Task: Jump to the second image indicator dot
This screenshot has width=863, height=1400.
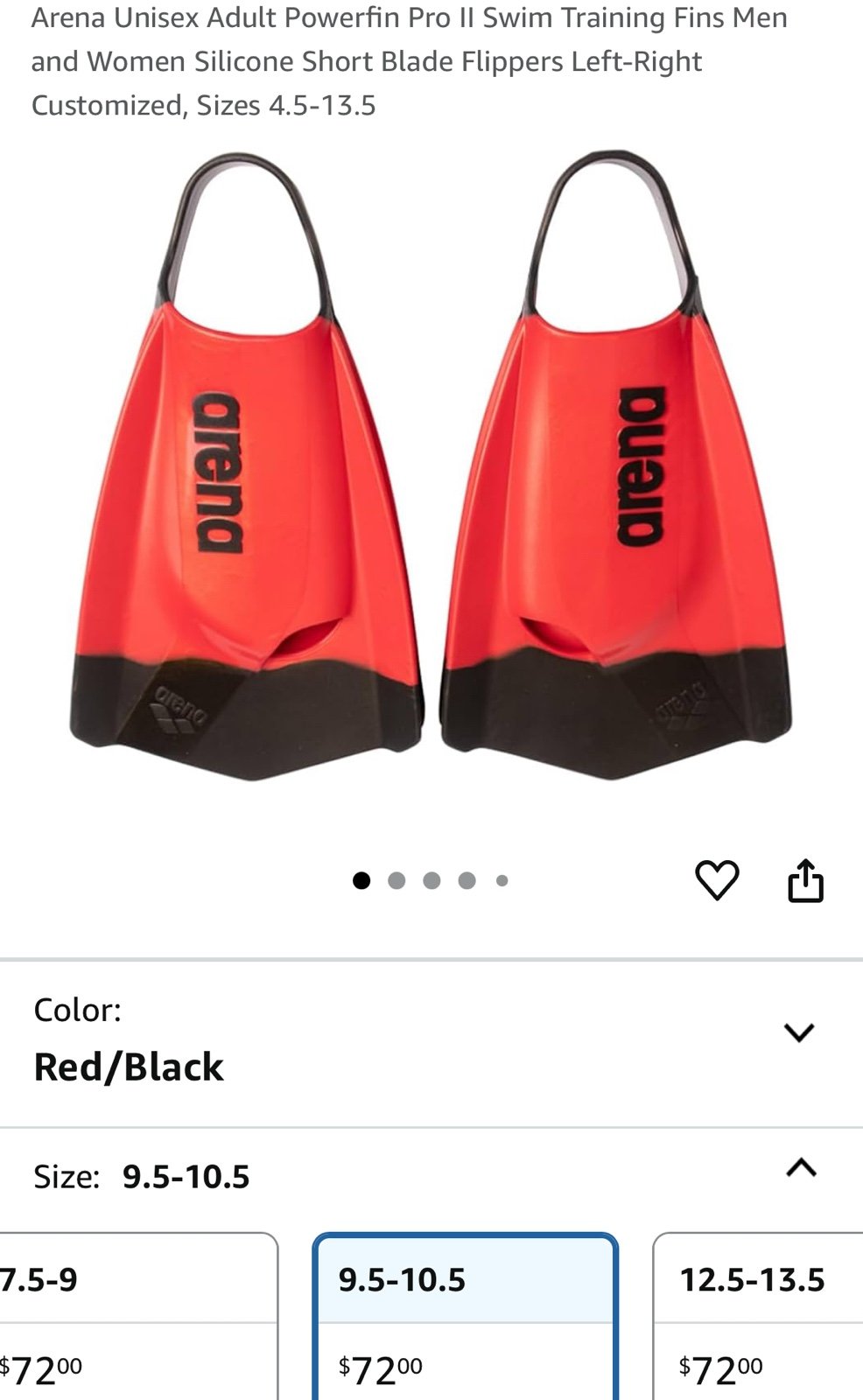Action: pos(396,880)
